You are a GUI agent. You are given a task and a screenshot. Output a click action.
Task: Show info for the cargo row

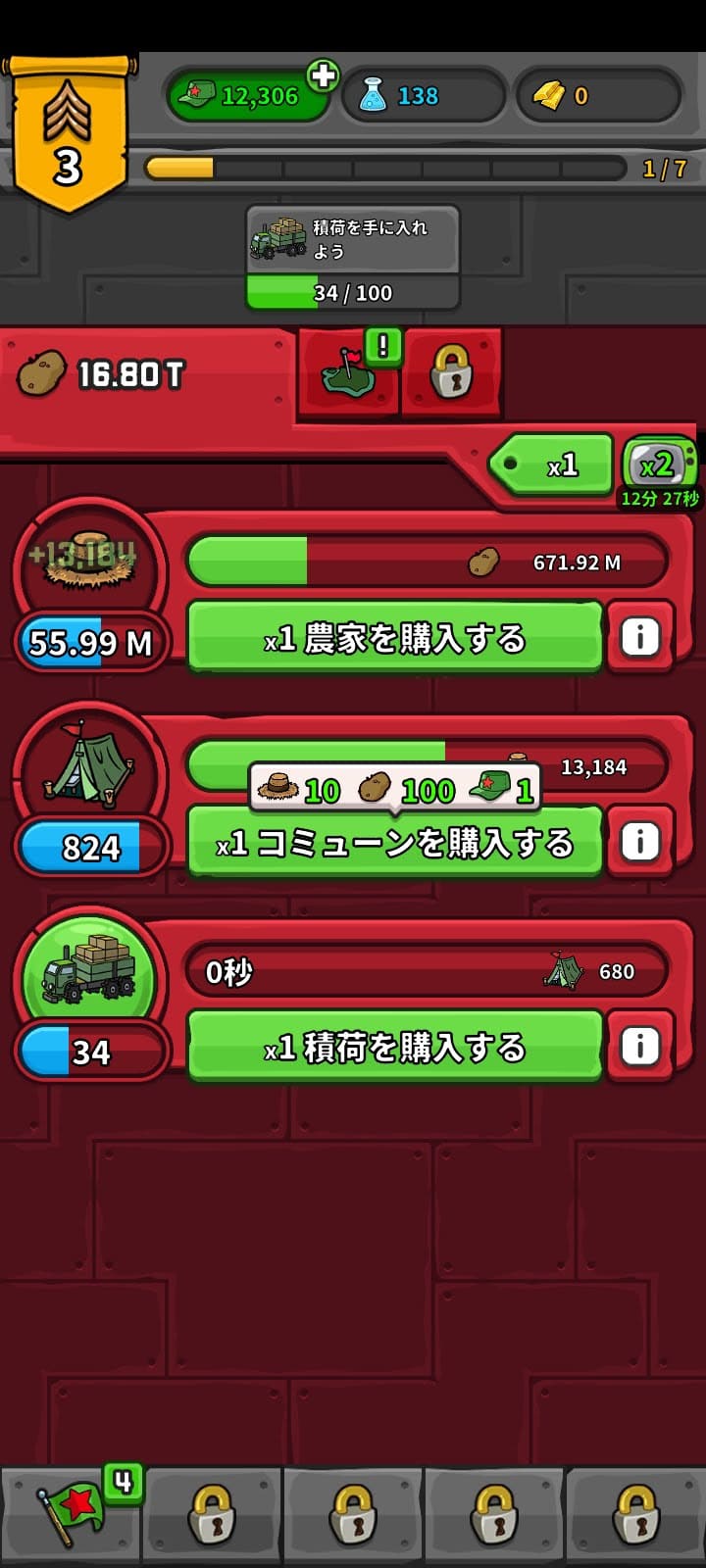coord(640,1047)
